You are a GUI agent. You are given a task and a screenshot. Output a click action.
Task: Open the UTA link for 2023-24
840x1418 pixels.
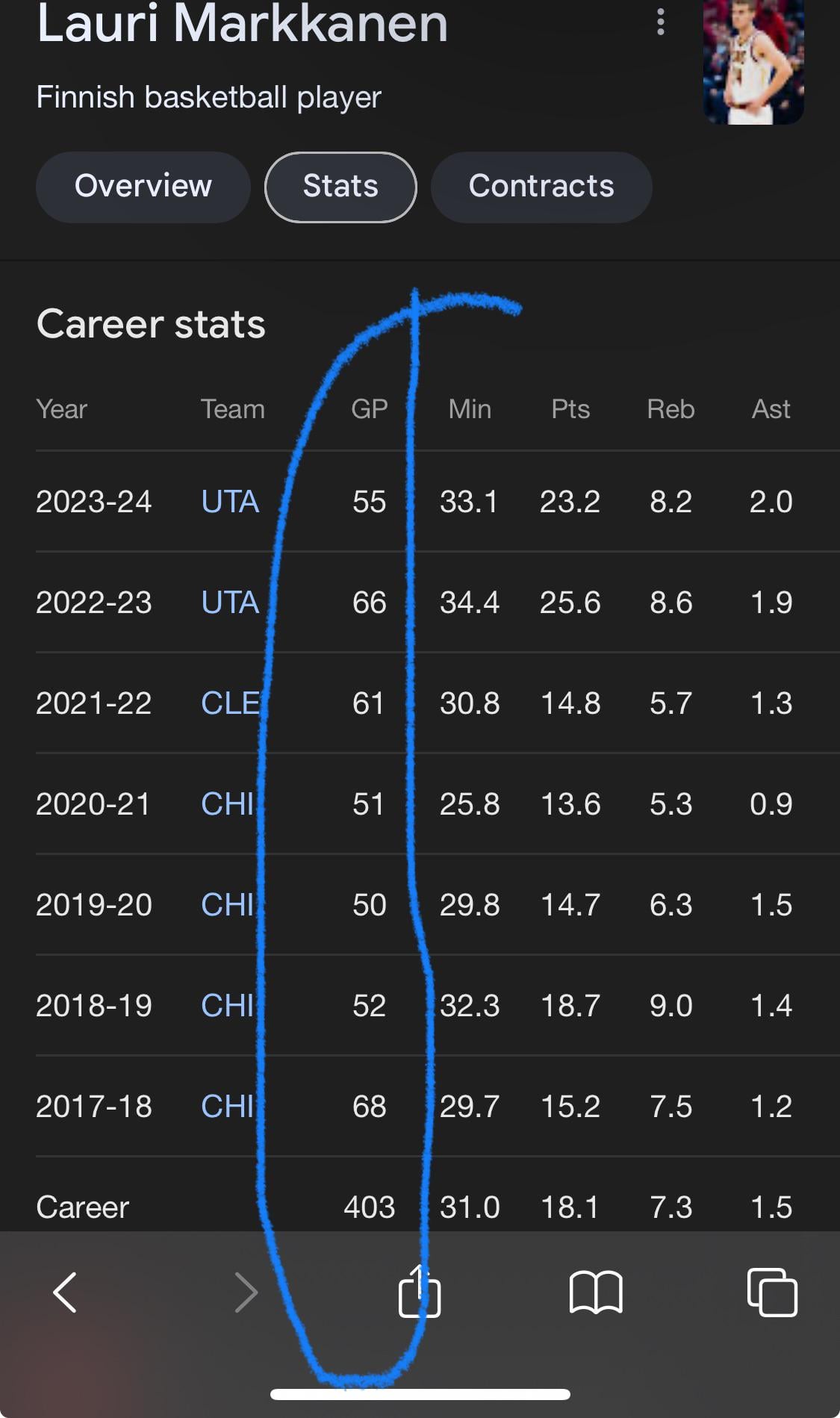pyautogui.click(x=230, y=502)
